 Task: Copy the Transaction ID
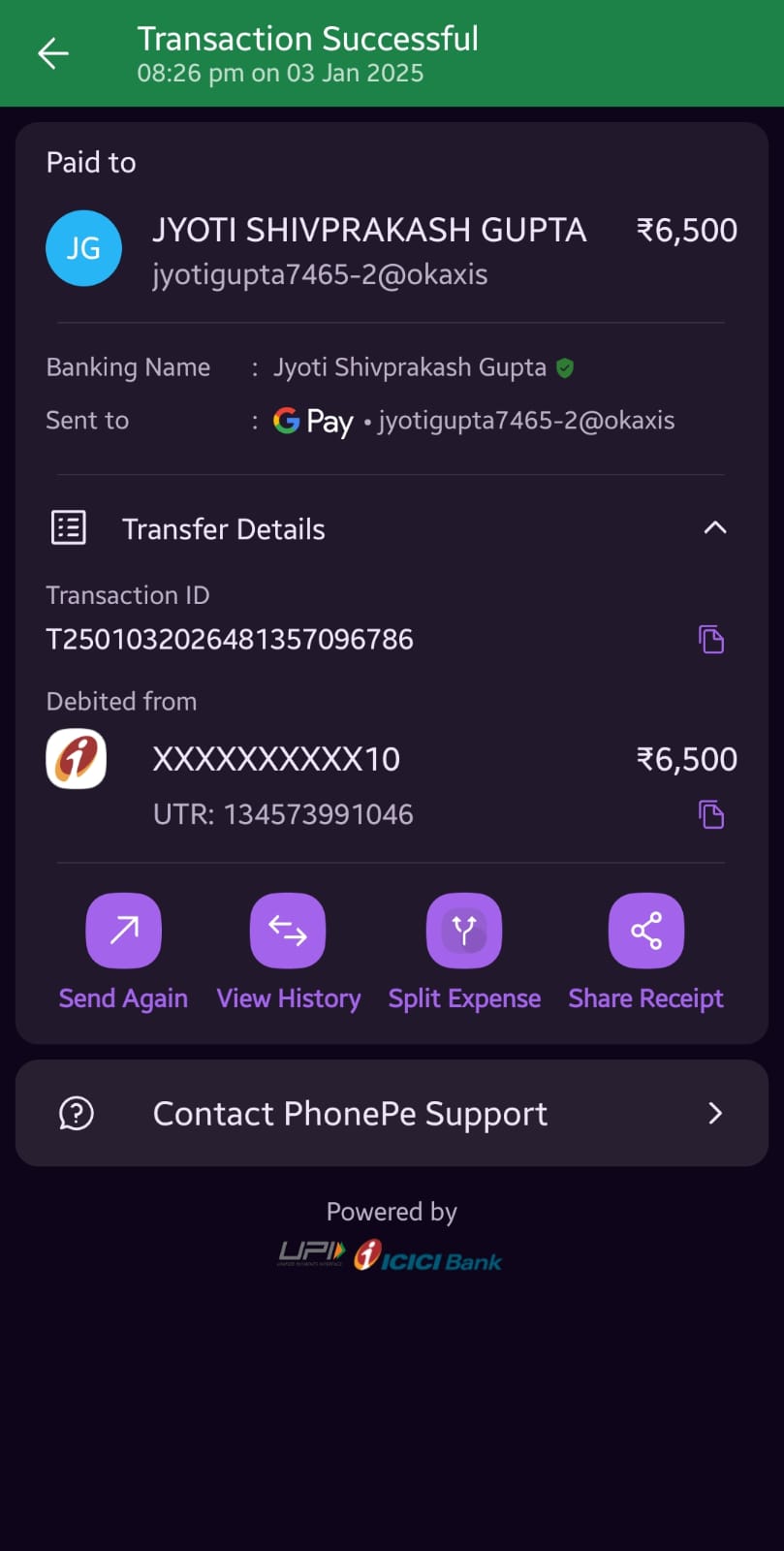point(711,640)
